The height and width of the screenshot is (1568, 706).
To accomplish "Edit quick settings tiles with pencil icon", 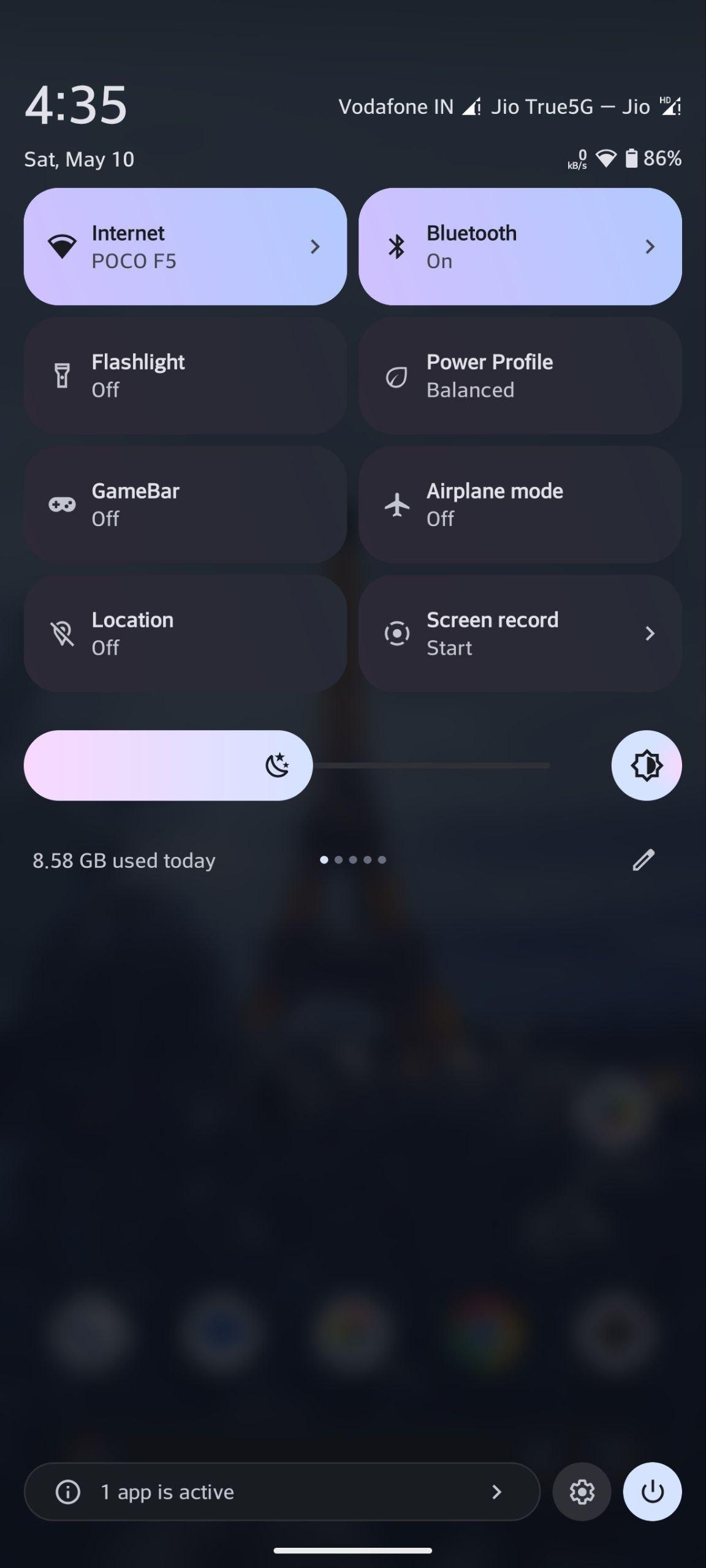I will coord(643,860).
